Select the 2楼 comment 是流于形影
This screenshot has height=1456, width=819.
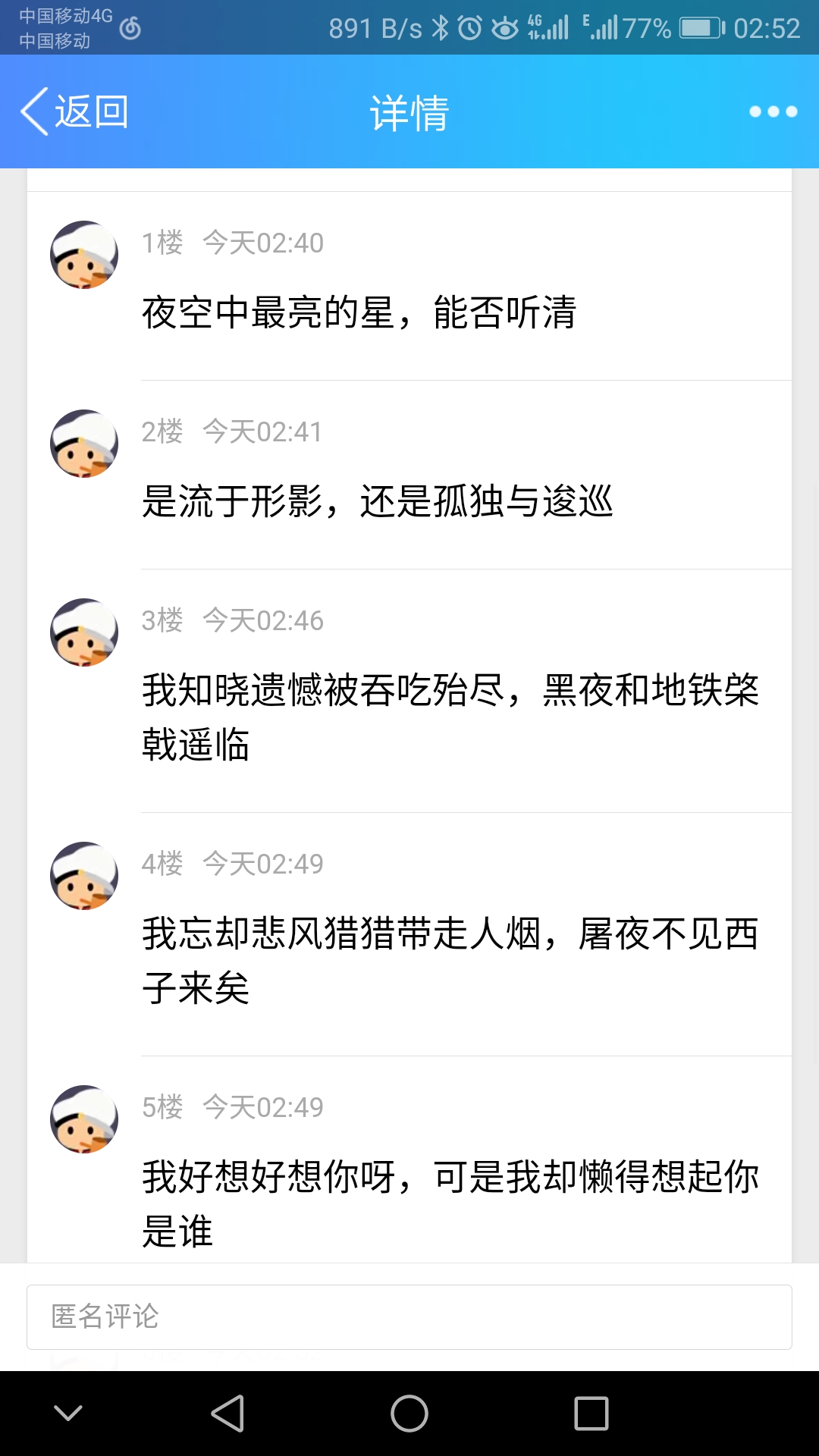(378, 501)
